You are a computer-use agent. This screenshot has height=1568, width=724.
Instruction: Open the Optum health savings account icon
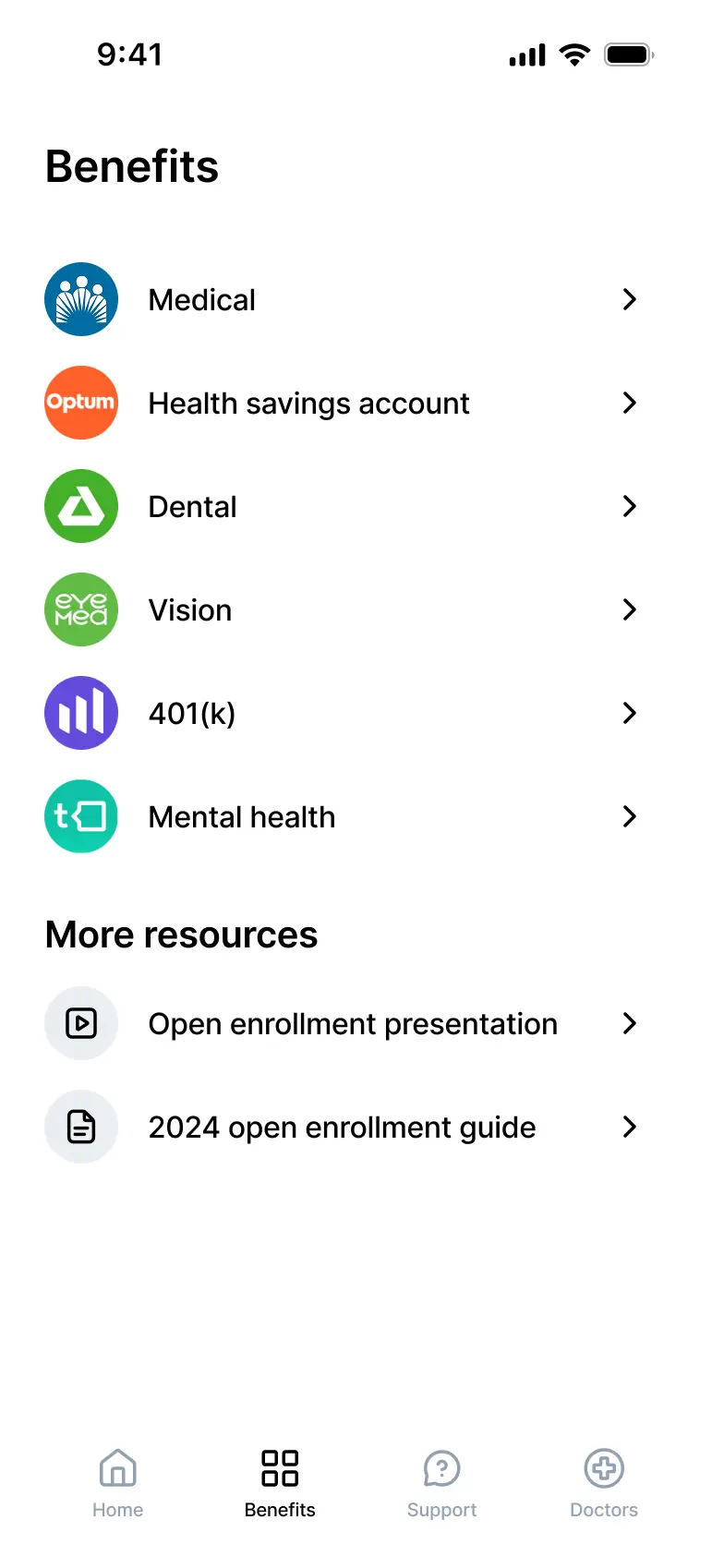pyautogui.click(x=81, y=403)
